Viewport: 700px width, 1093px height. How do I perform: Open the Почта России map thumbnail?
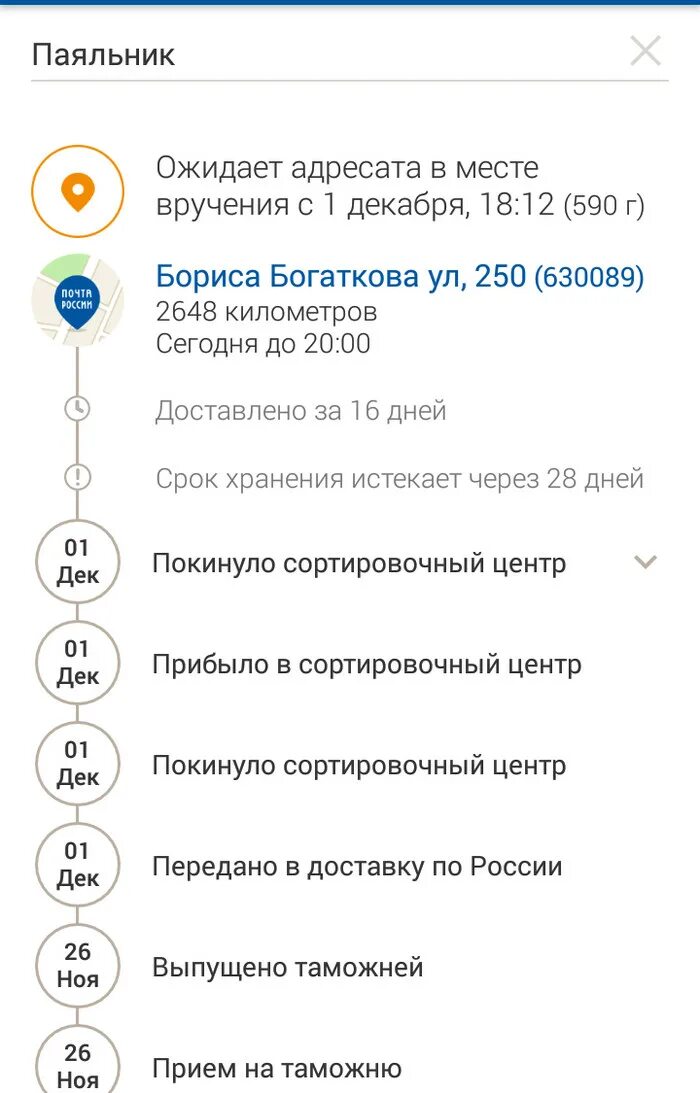pos(78,301)
